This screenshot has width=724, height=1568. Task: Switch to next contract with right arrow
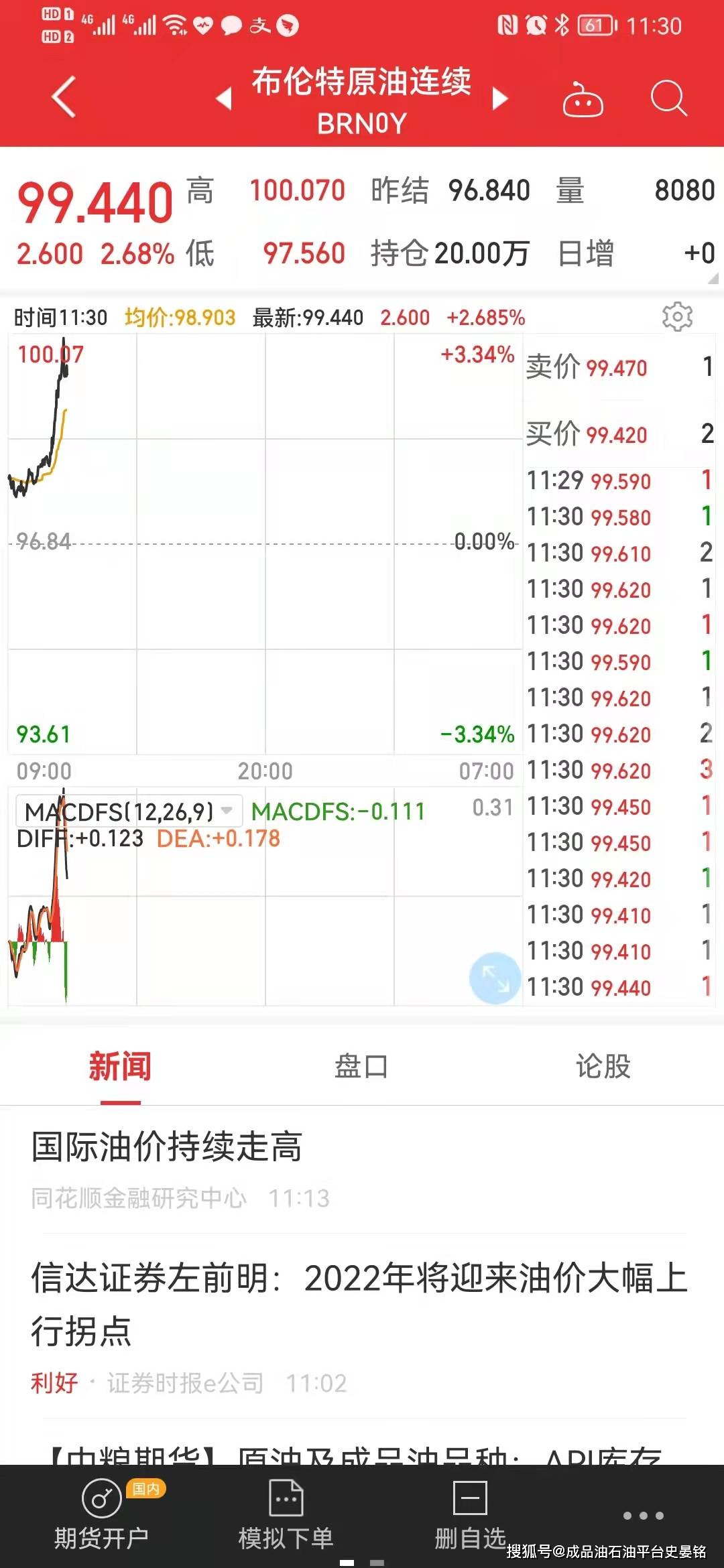(x=499, y=98)
